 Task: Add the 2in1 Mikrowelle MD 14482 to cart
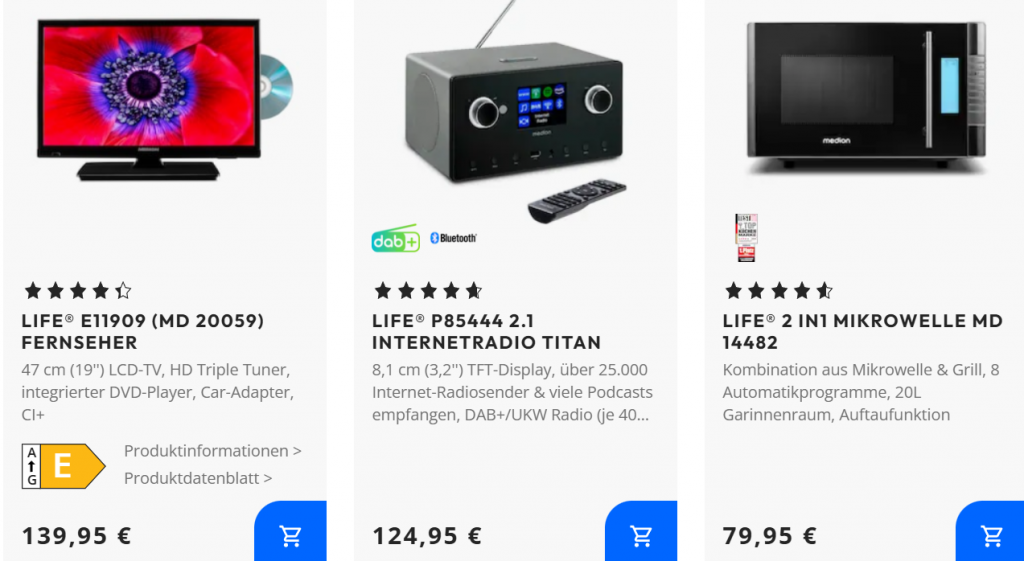click(x=991, y=536)
